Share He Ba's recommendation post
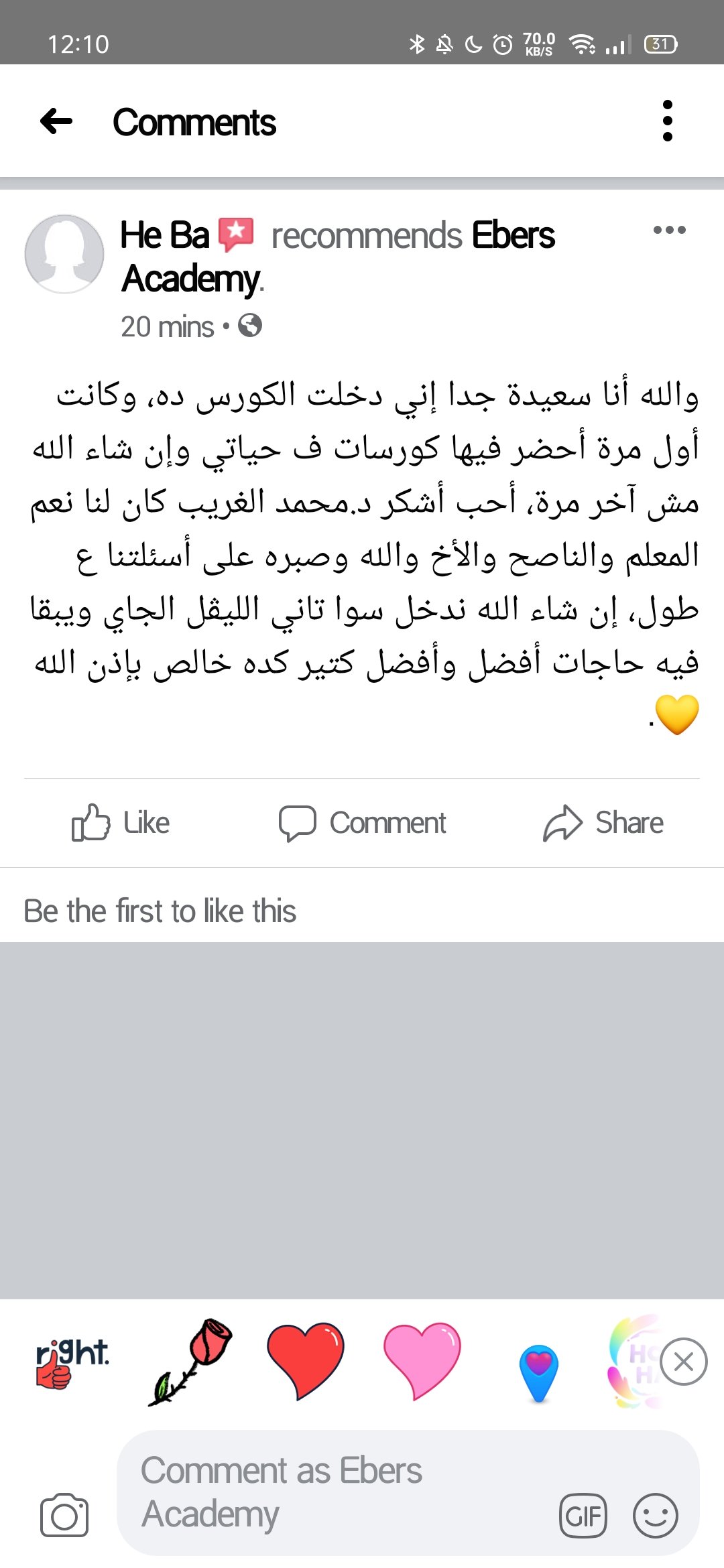 tap(603, 822)
